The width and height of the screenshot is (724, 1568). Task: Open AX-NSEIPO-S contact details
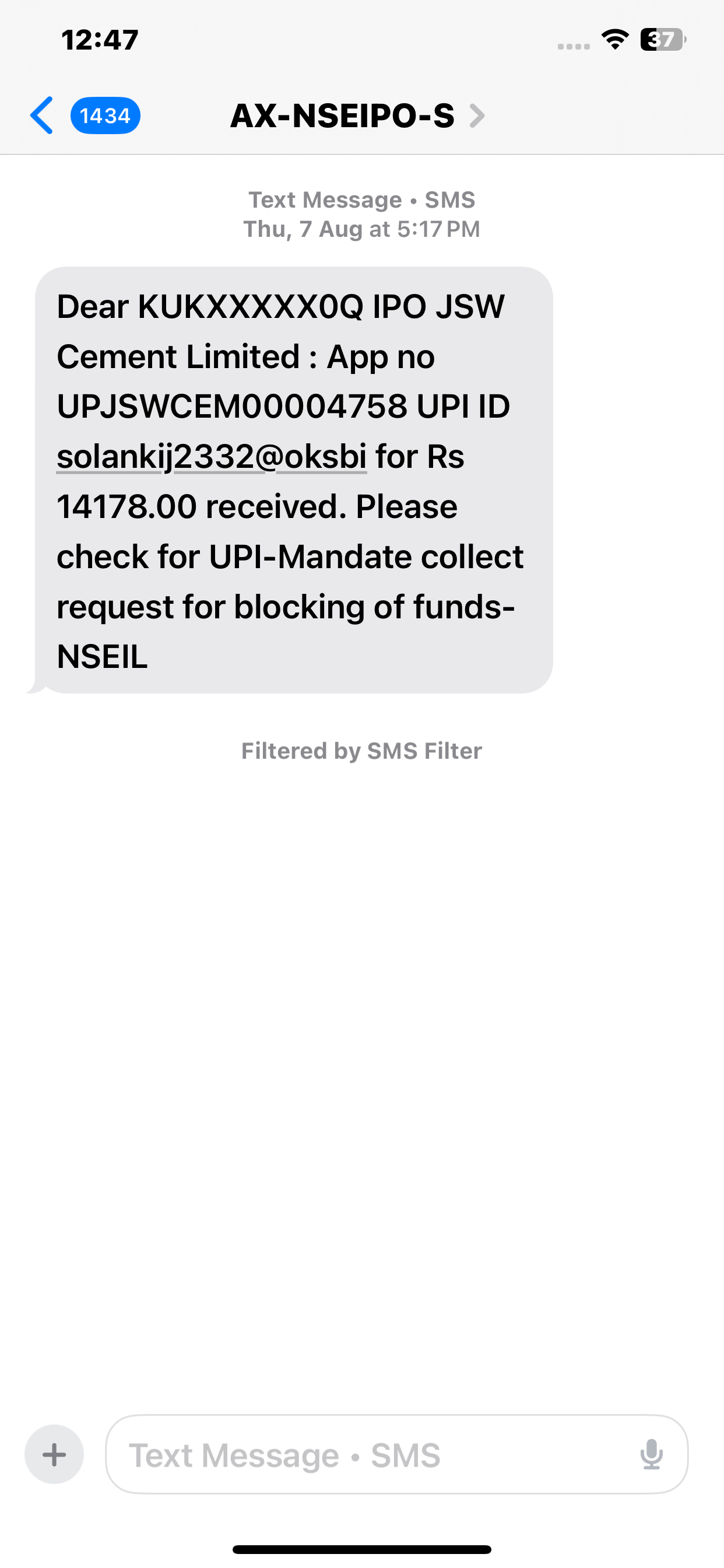click(356, 116)
